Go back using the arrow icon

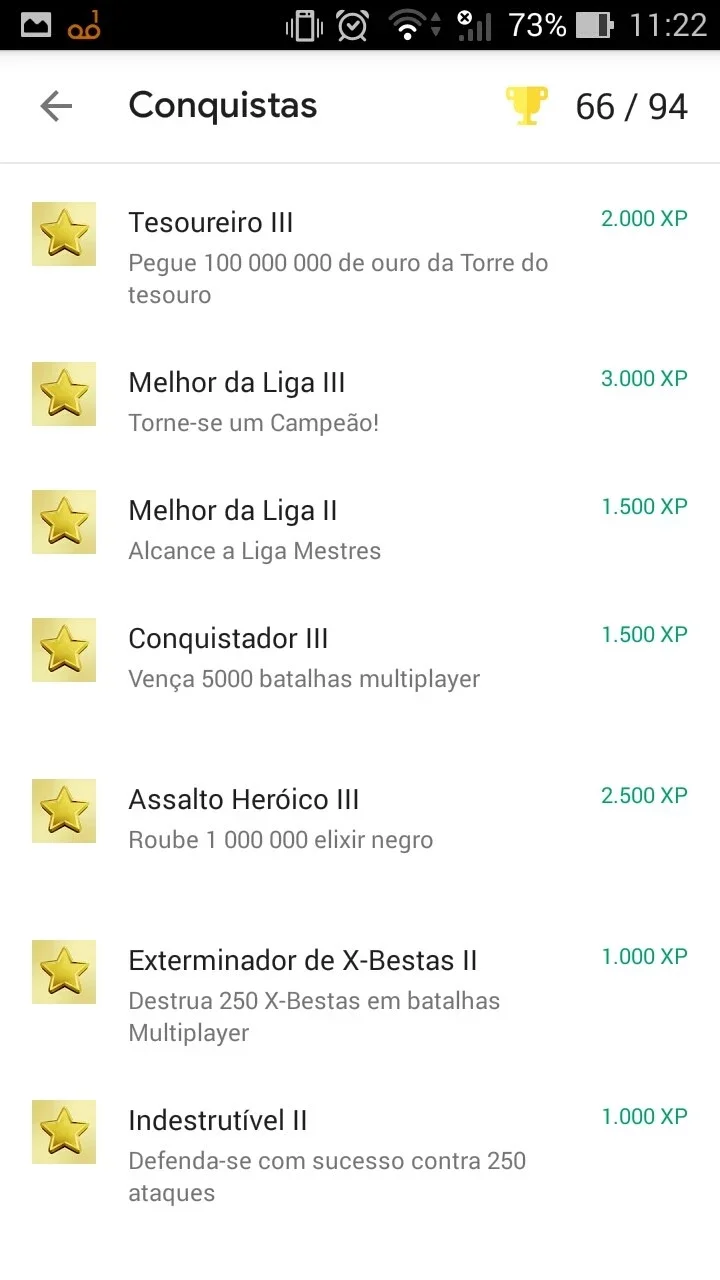coord(56,106)
